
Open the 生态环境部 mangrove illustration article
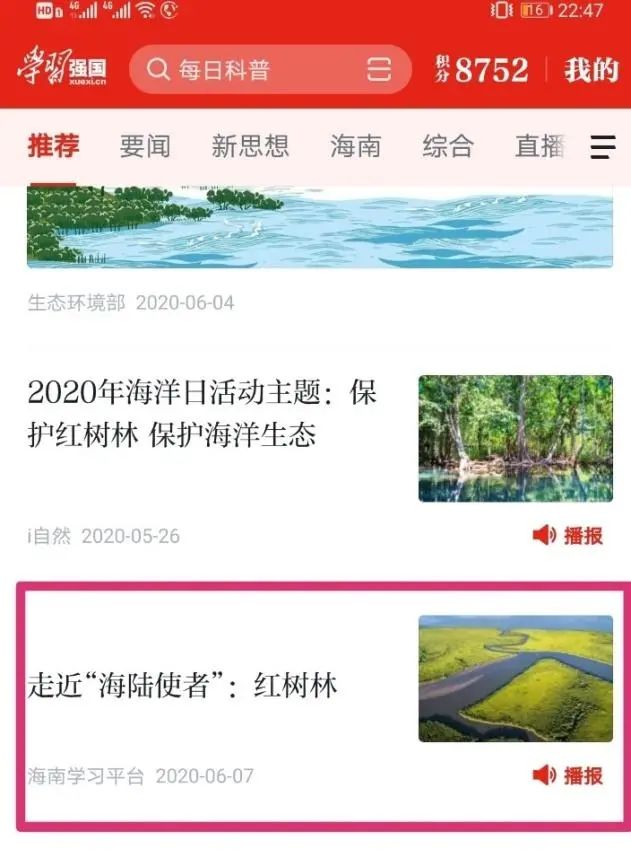[319, 228]
